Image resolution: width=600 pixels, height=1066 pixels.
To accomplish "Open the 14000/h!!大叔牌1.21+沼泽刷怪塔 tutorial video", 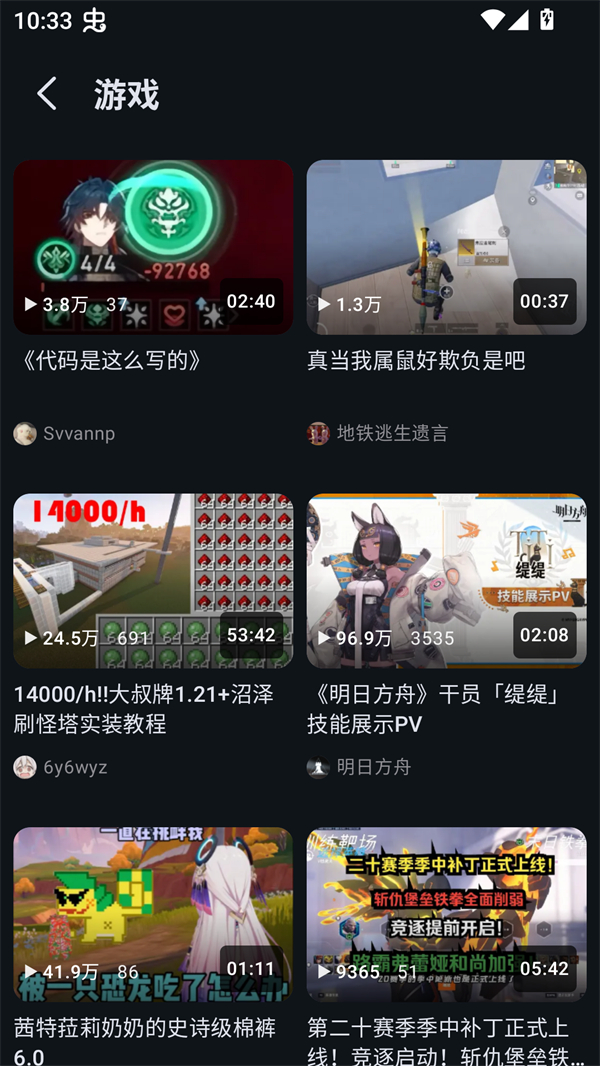I will tap(153, 580).
